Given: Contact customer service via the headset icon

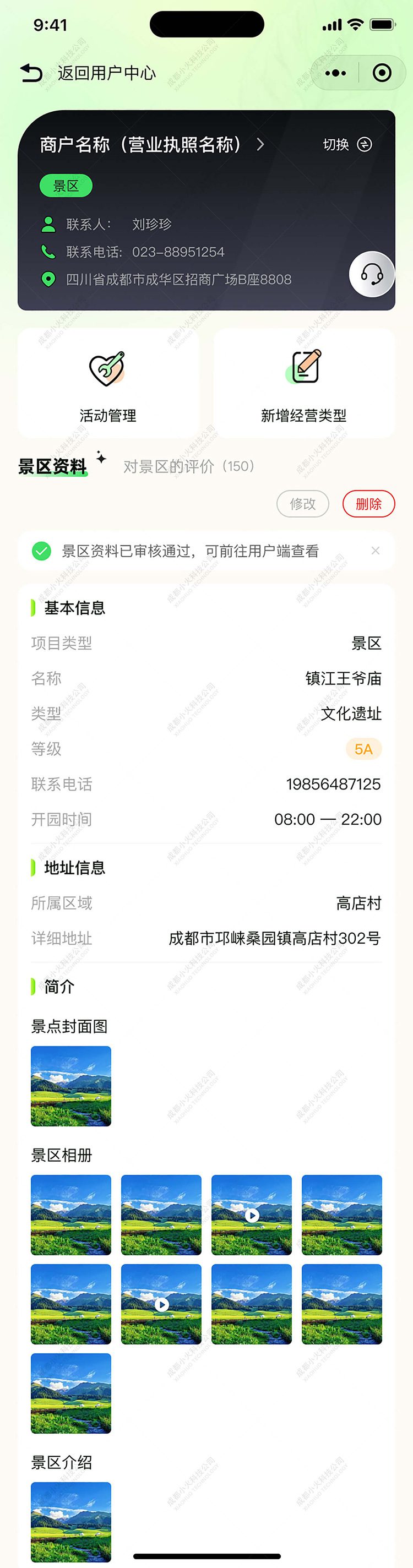Looking at the screenshot, I should point(372,274).
